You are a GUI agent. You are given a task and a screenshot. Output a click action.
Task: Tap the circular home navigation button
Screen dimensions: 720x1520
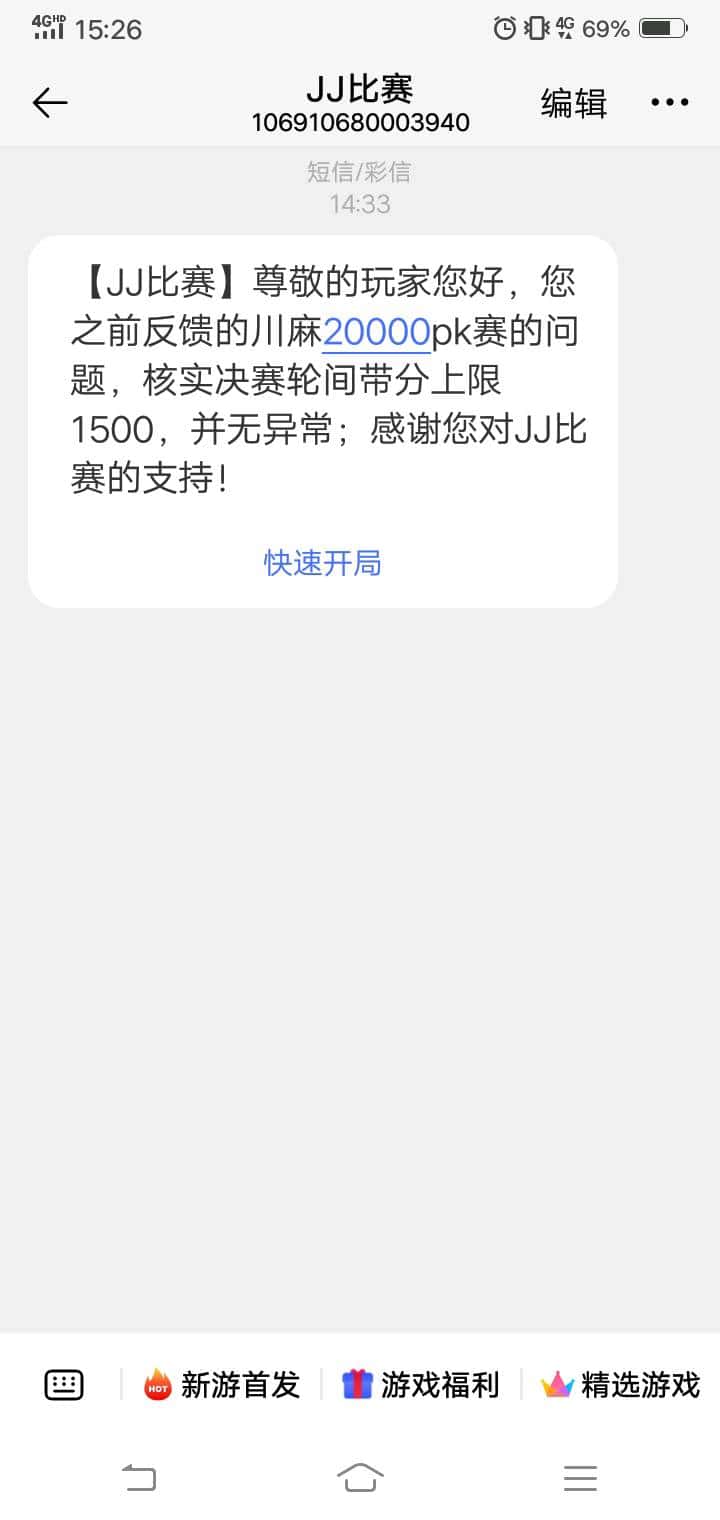(x=360, y=1477)
